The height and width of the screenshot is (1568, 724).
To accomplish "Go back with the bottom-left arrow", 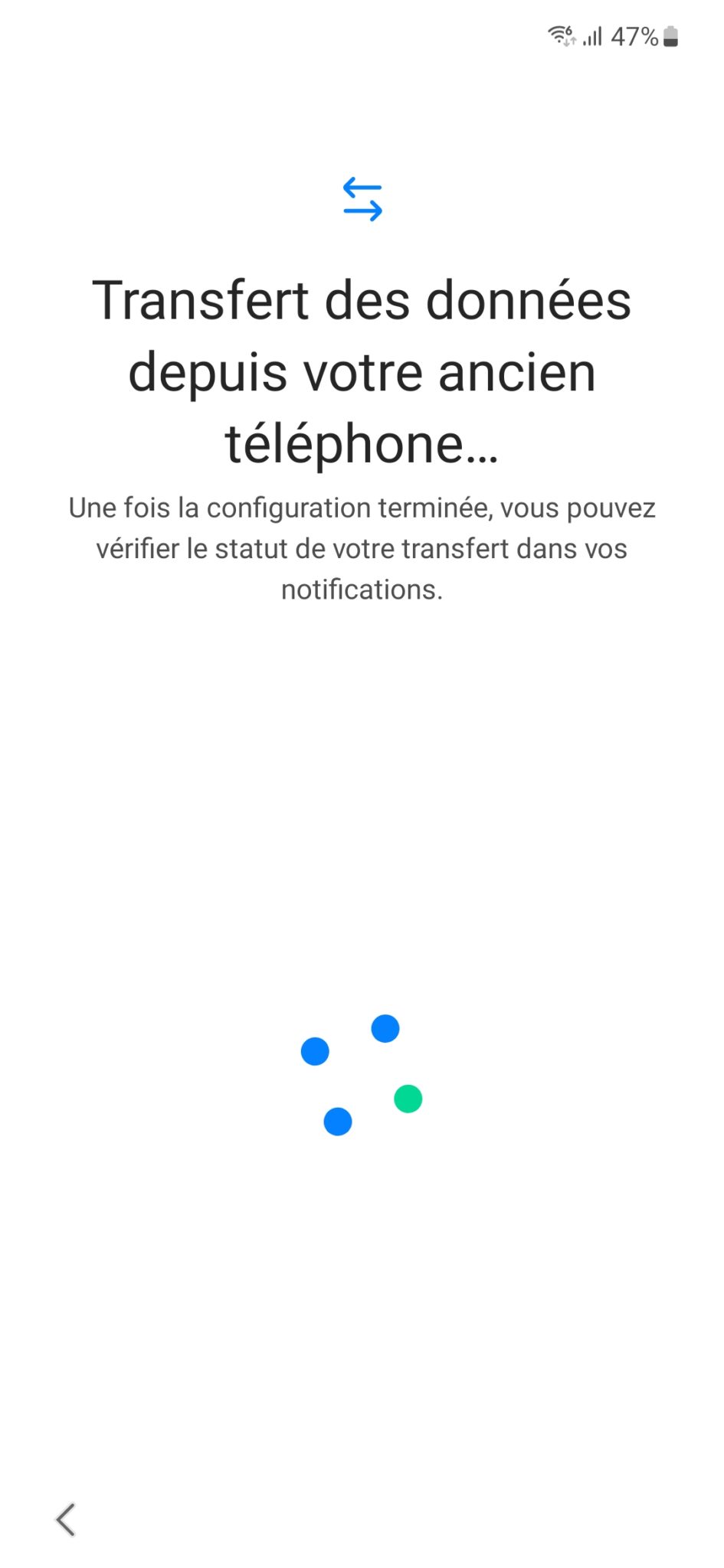I will click(x=66, y=1519).
